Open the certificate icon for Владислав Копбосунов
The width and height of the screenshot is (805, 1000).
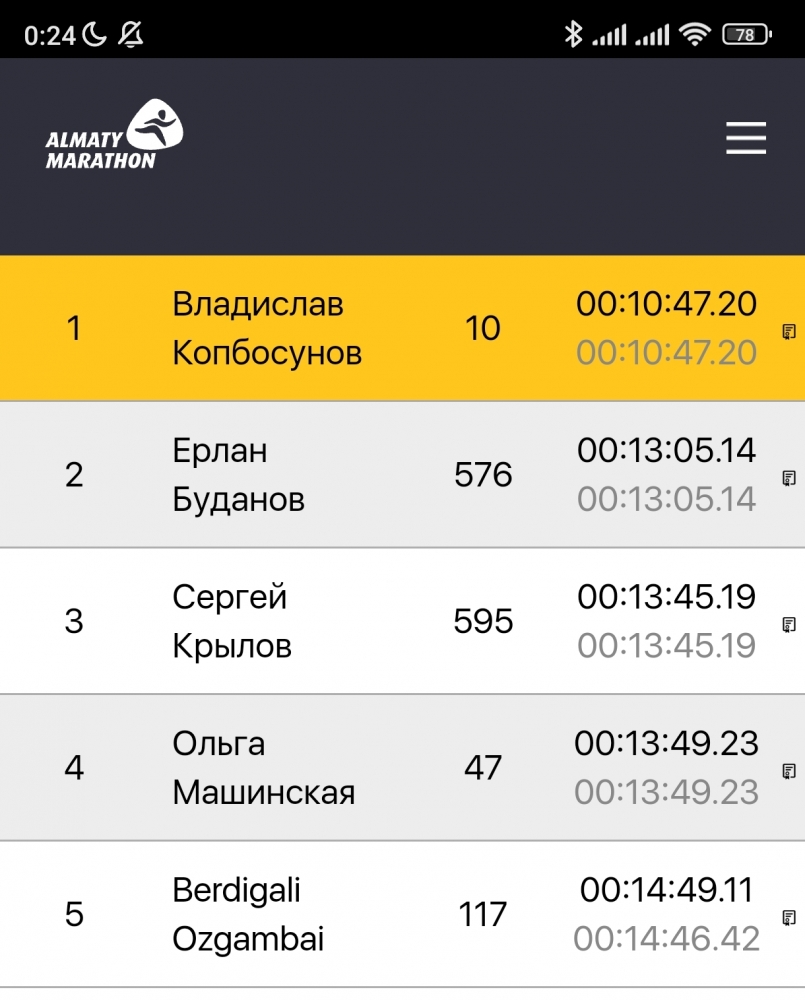point(789,331)
